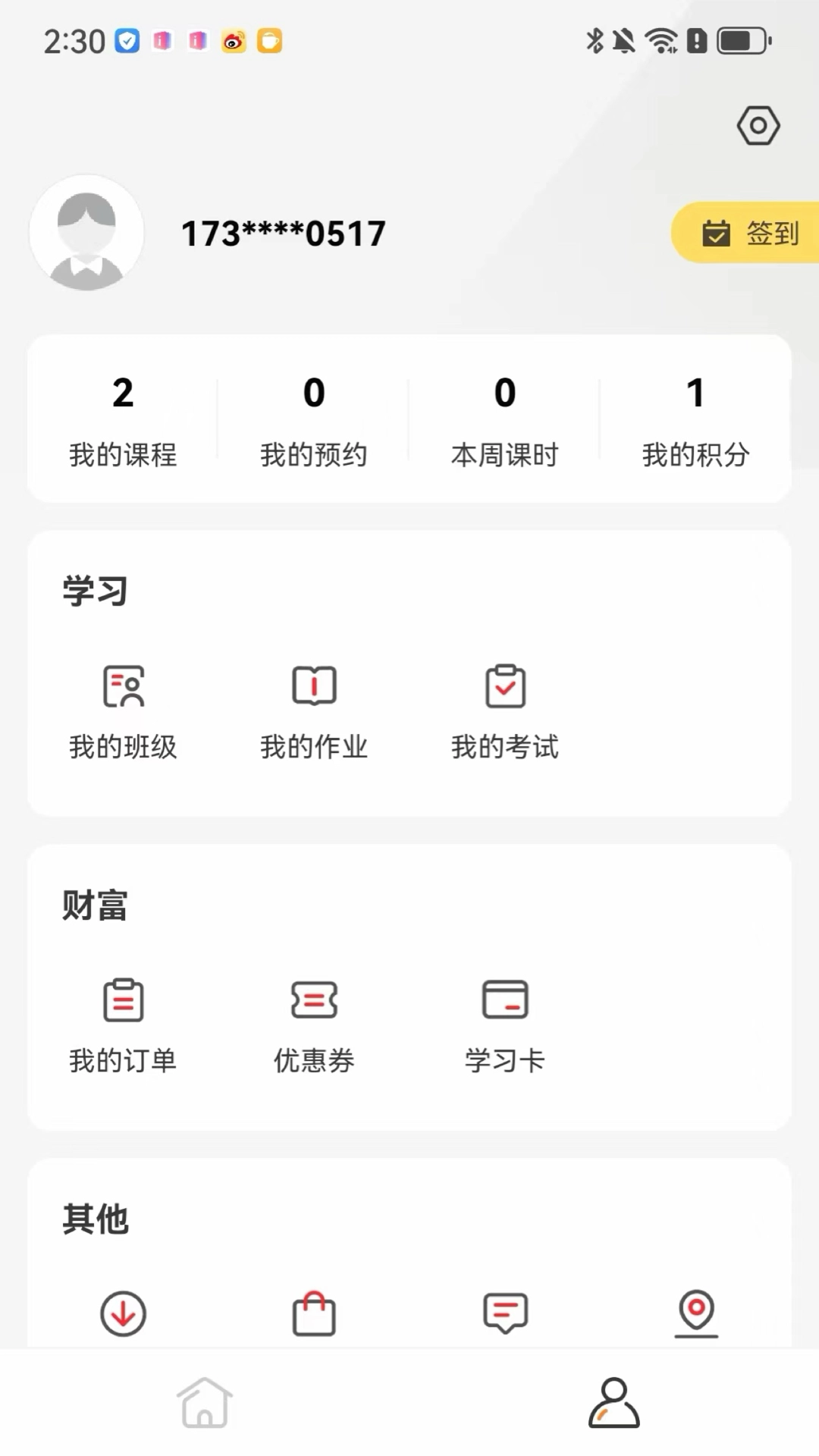Open the feedback message icon in 其他
This screenshot has width=819, height=1456.
[505, 1316]
